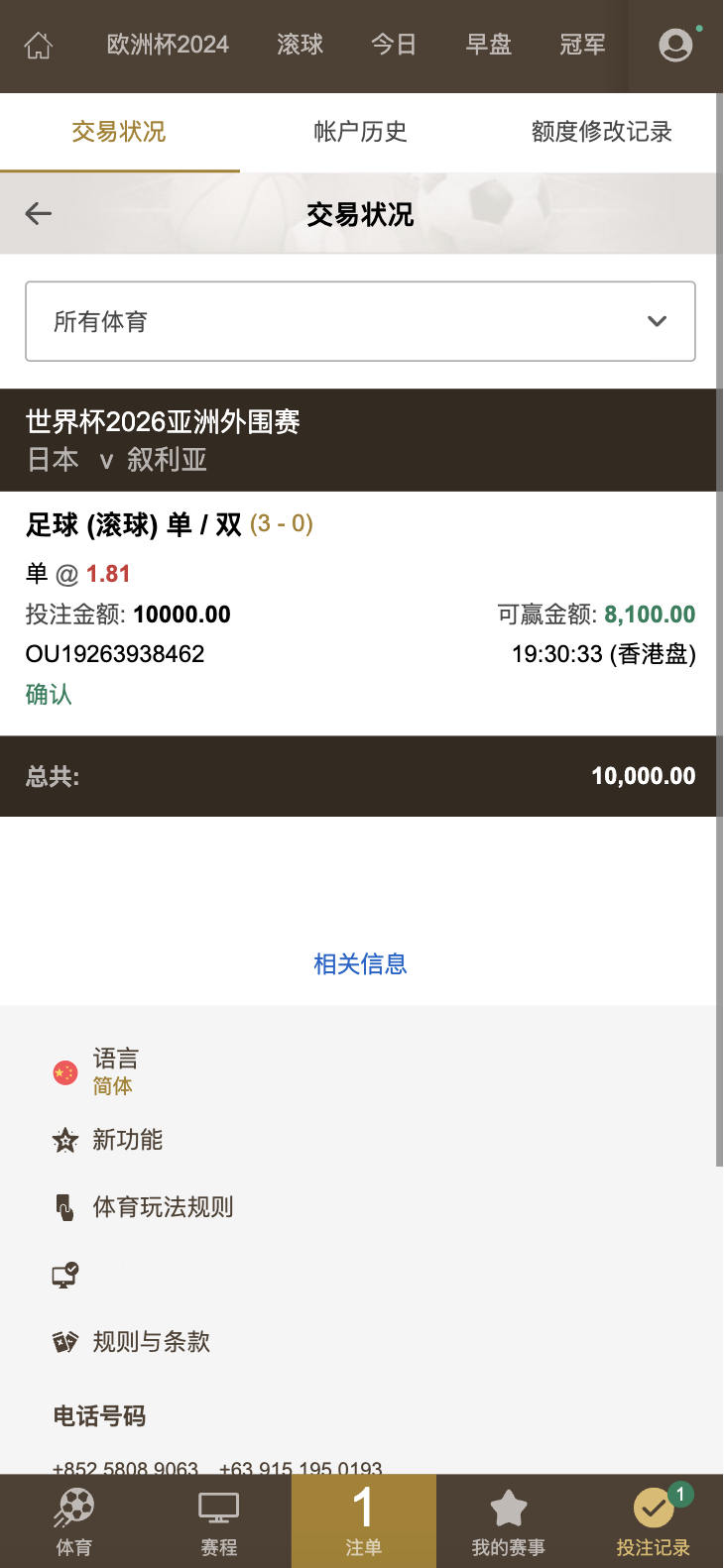Screen dimensions: 724x1568
Task: Go to the home icon
Action: click(38, 46)
